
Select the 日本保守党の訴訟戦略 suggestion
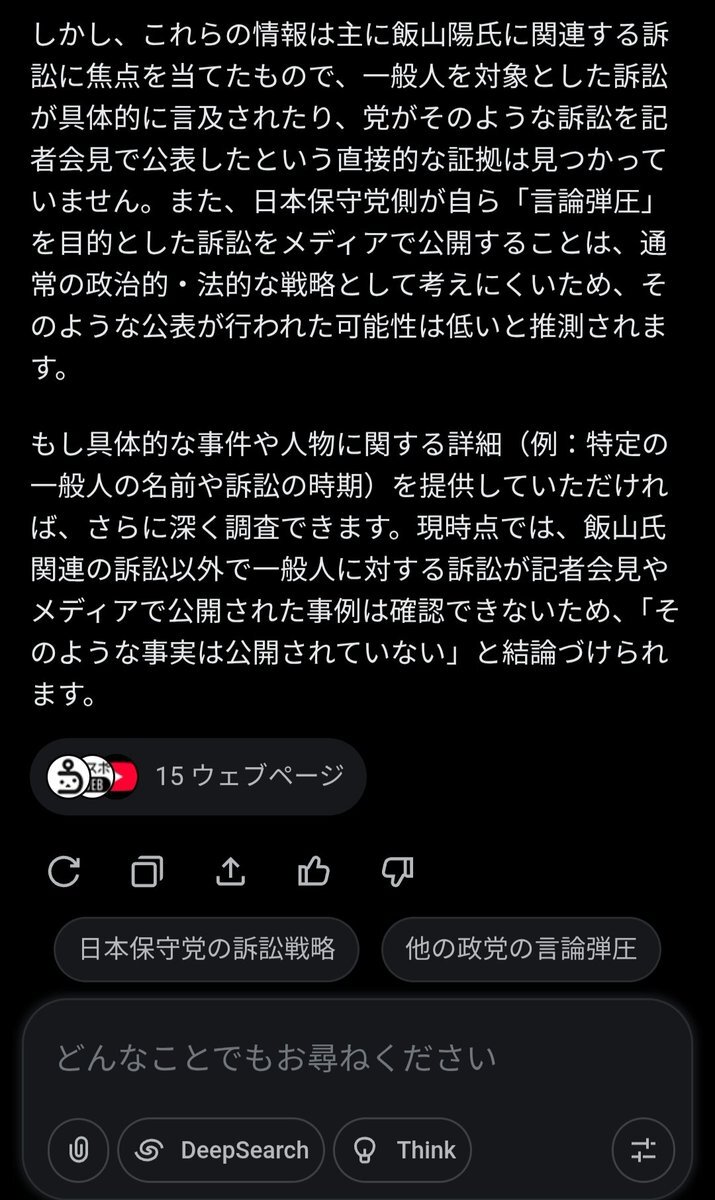(x=207, y=948)
